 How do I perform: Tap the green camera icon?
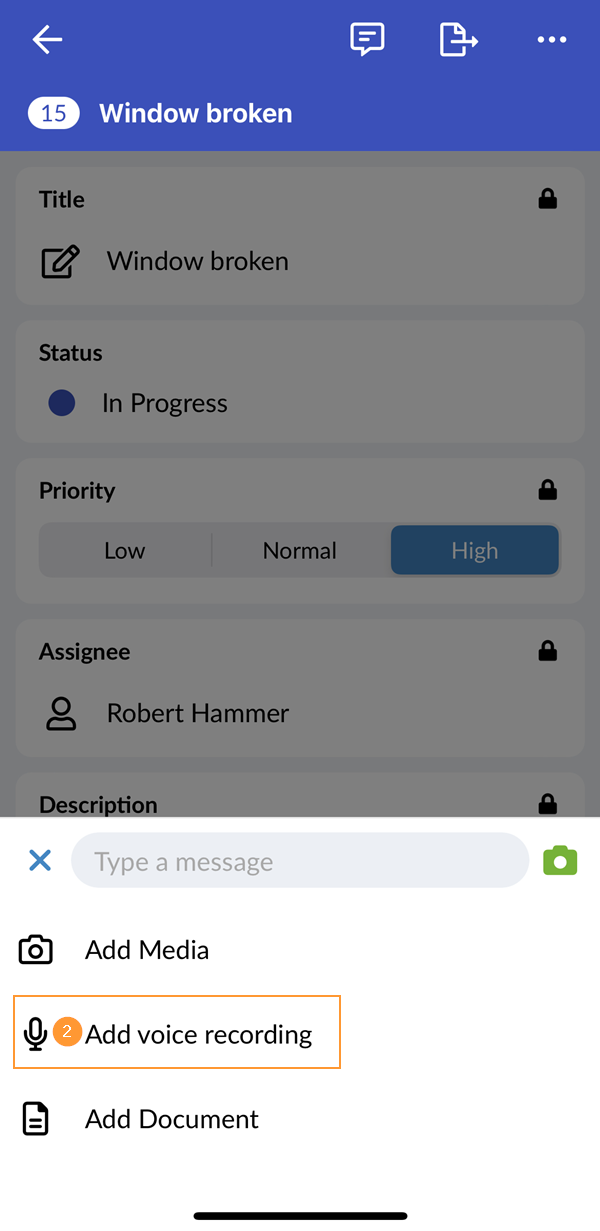tap(560, 860)
